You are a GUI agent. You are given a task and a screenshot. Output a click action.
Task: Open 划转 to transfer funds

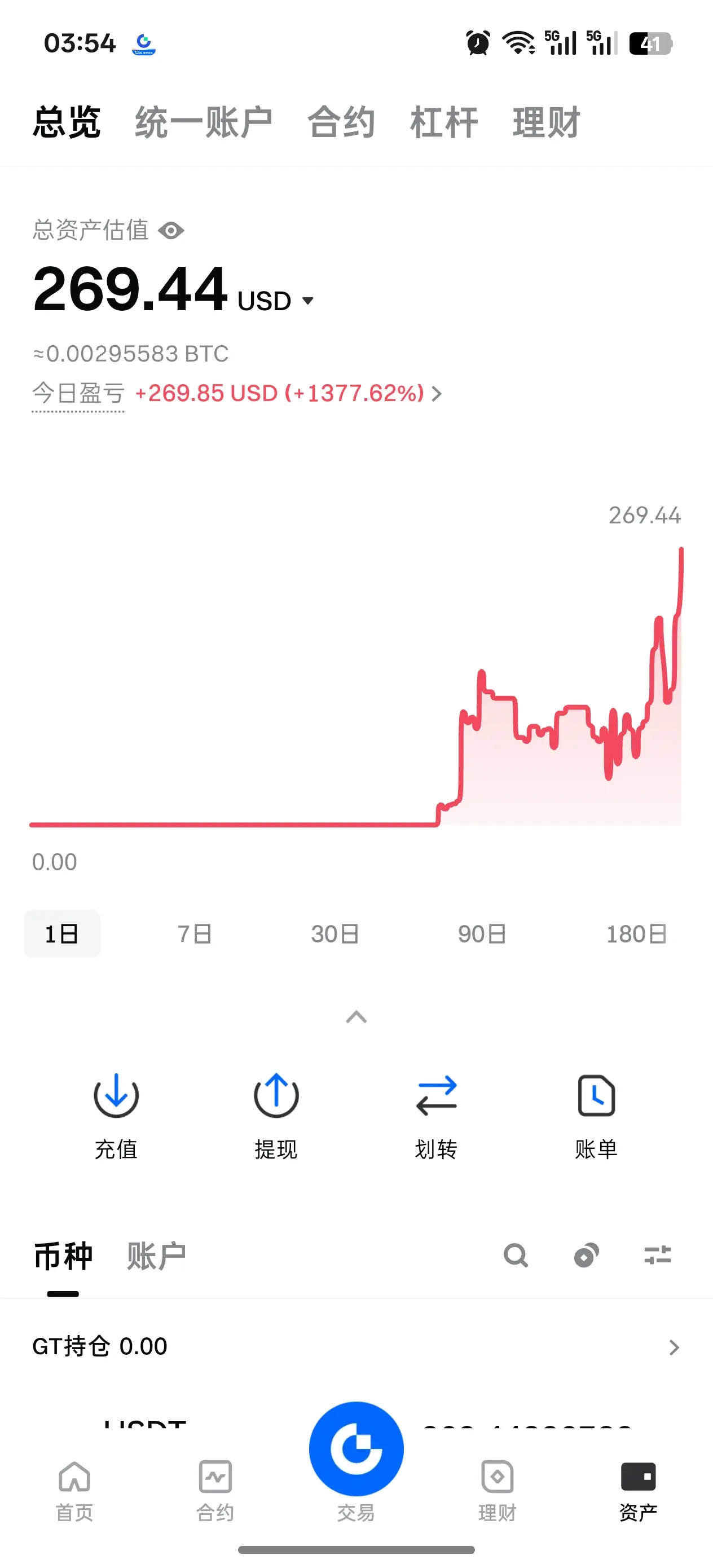click(x=436, y=1115)
